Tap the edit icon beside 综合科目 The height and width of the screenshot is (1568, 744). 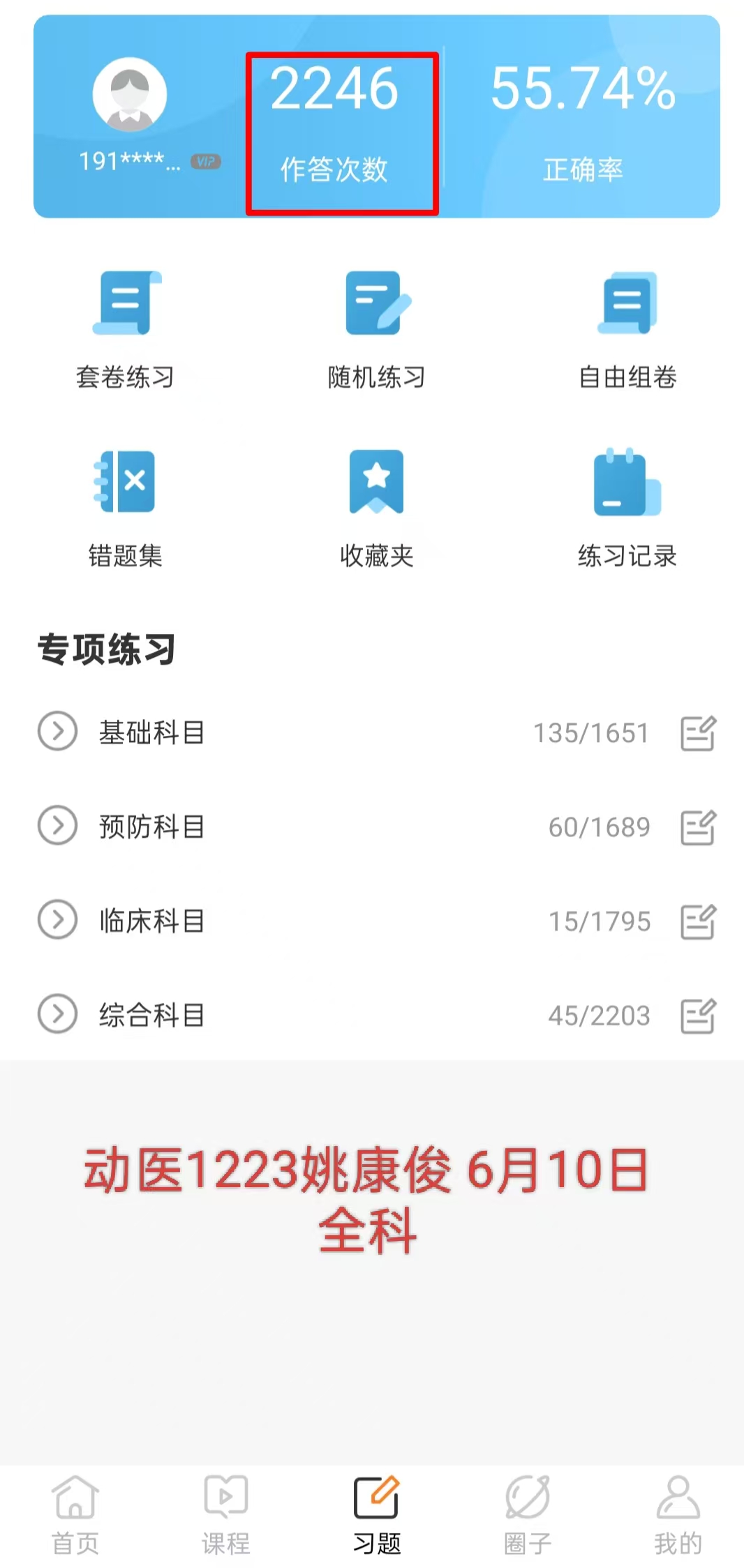(698, 1016)
